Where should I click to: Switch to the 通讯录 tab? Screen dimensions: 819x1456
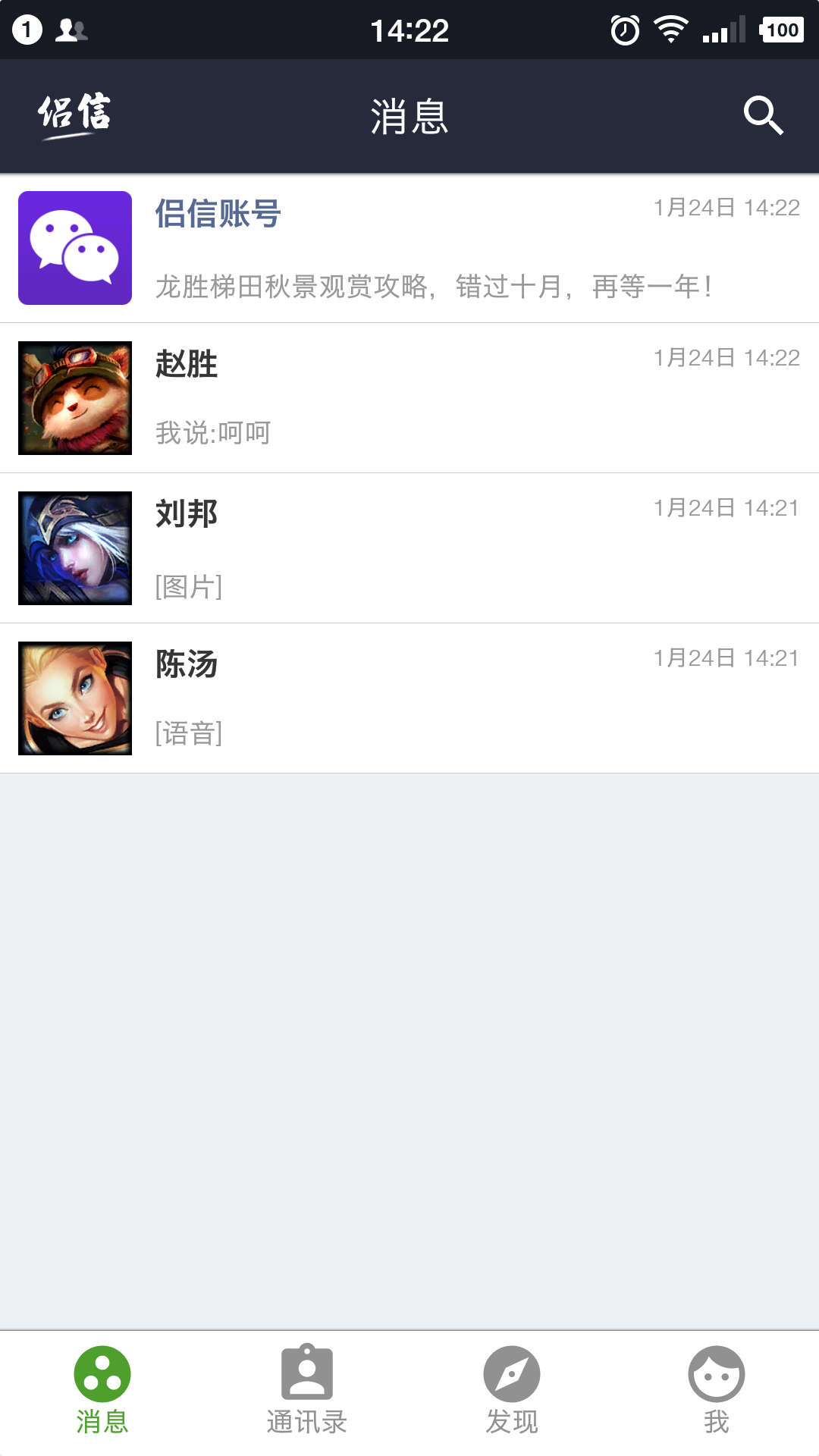click(x=307, y=1391)
